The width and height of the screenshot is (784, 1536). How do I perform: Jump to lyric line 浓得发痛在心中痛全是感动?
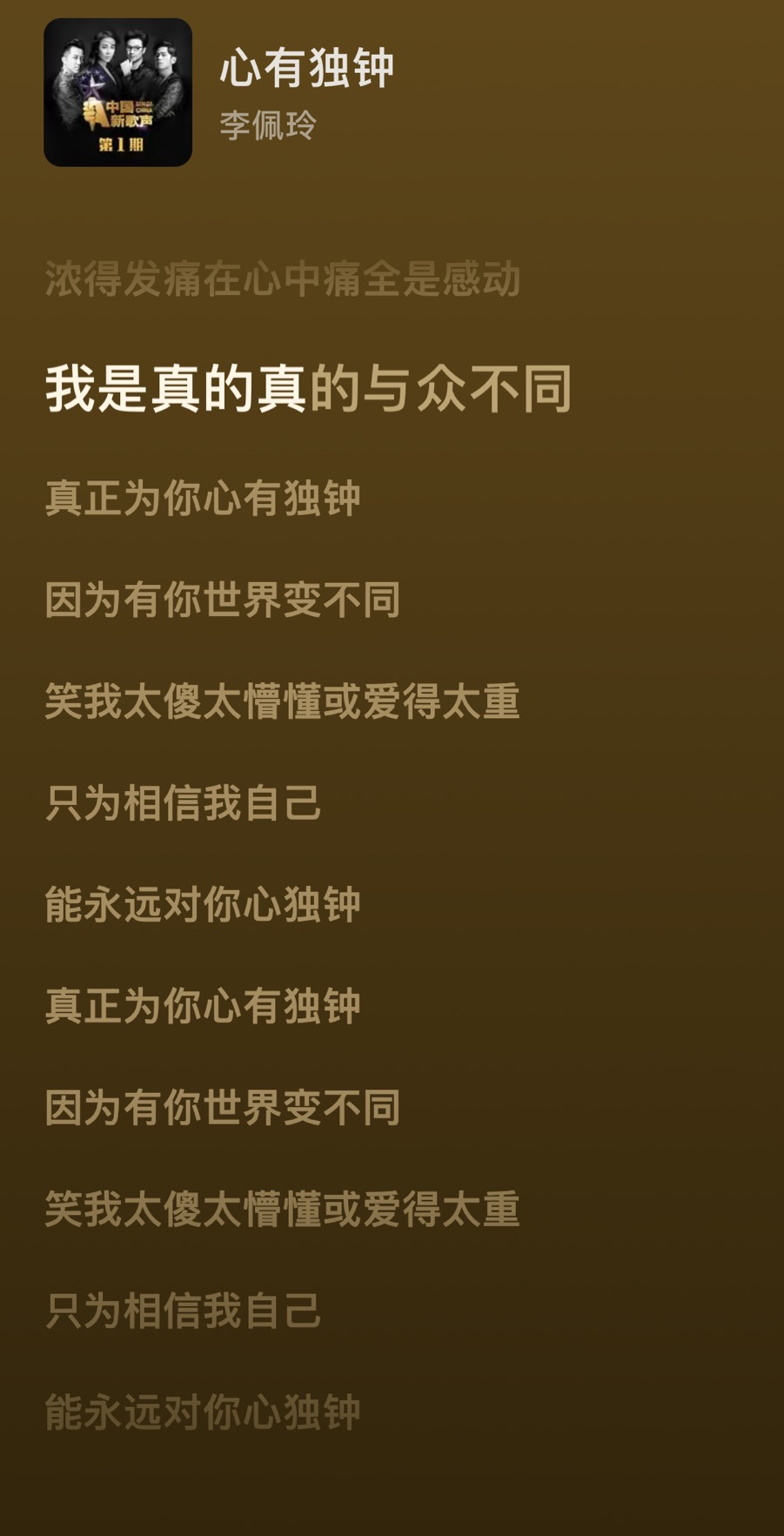pyautogui.click(x=283, y=279)
